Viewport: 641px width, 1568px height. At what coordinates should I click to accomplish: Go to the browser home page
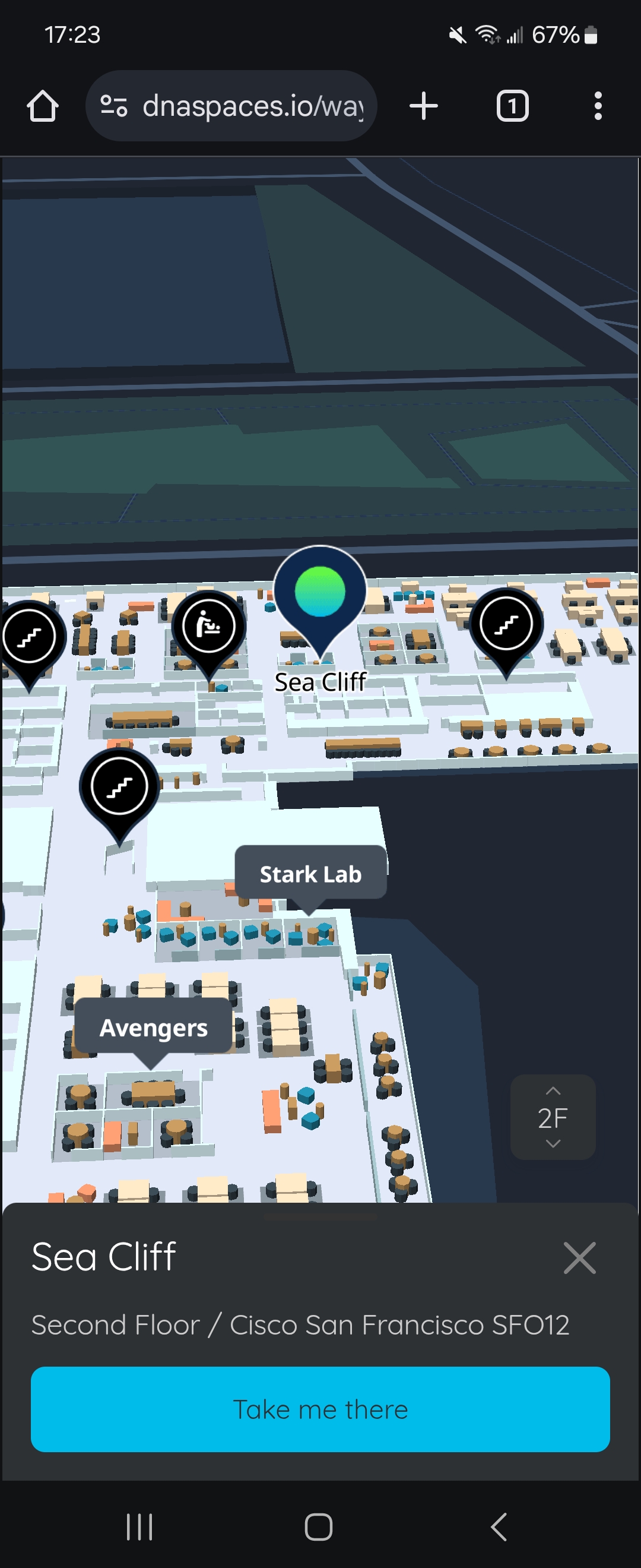(x=43, y=106)
